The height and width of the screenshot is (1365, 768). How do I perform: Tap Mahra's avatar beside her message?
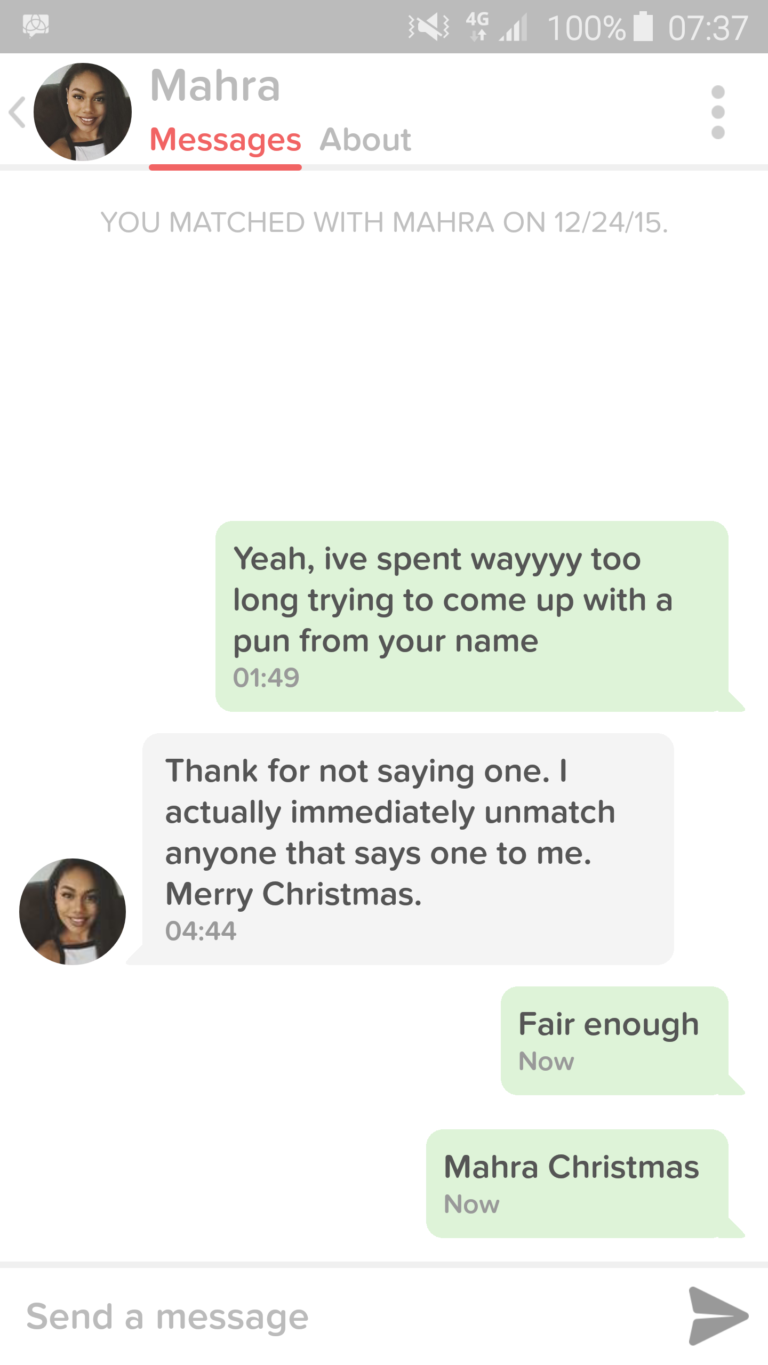(x=72, y=911)
